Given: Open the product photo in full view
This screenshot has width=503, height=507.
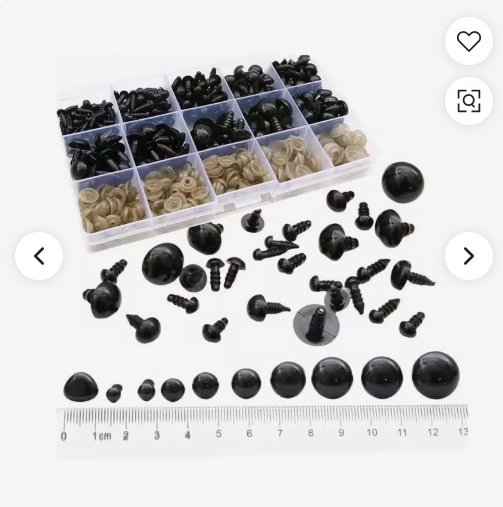Looking at the screenshot, I should pyautogui.click(x=251, y=253).
